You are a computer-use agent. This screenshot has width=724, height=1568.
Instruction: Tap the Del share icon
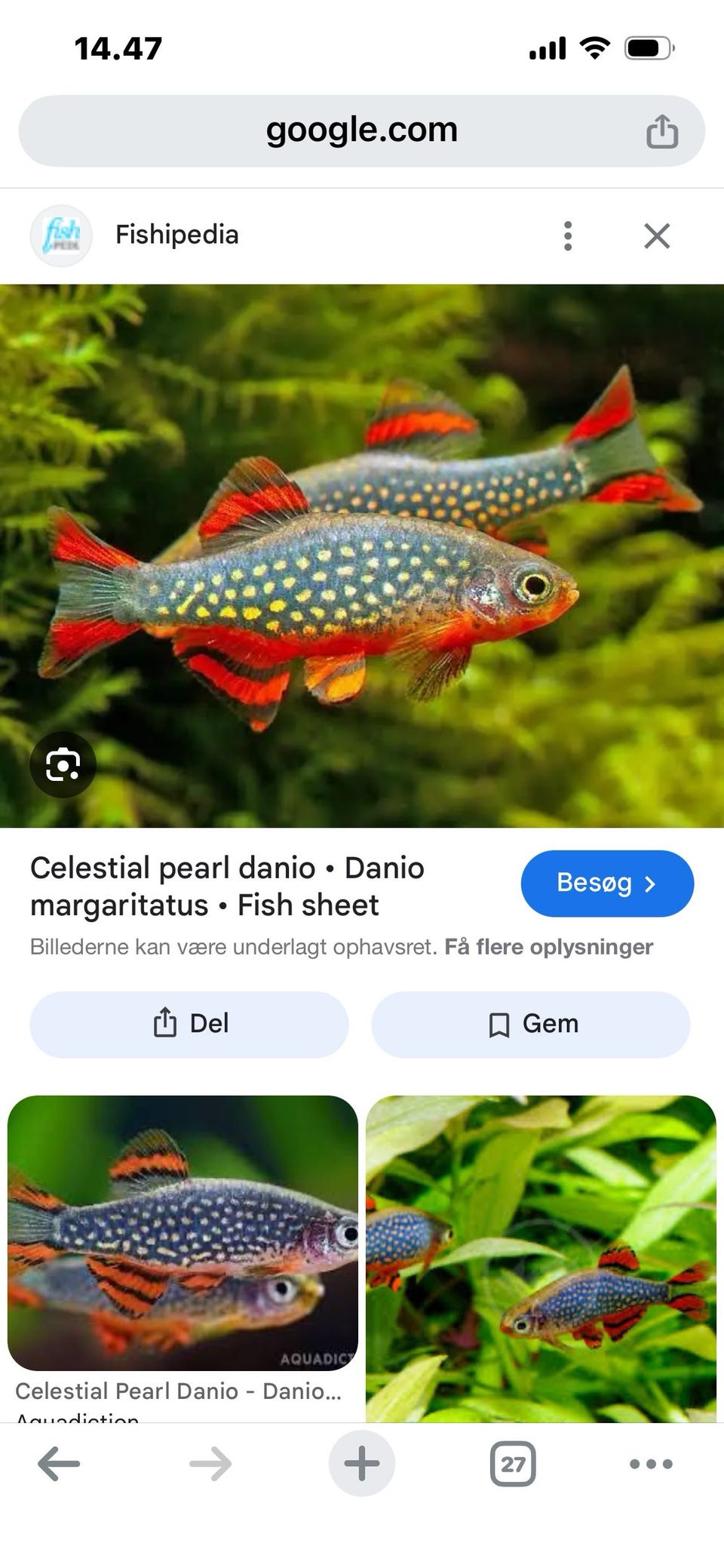coord(166,1023)
